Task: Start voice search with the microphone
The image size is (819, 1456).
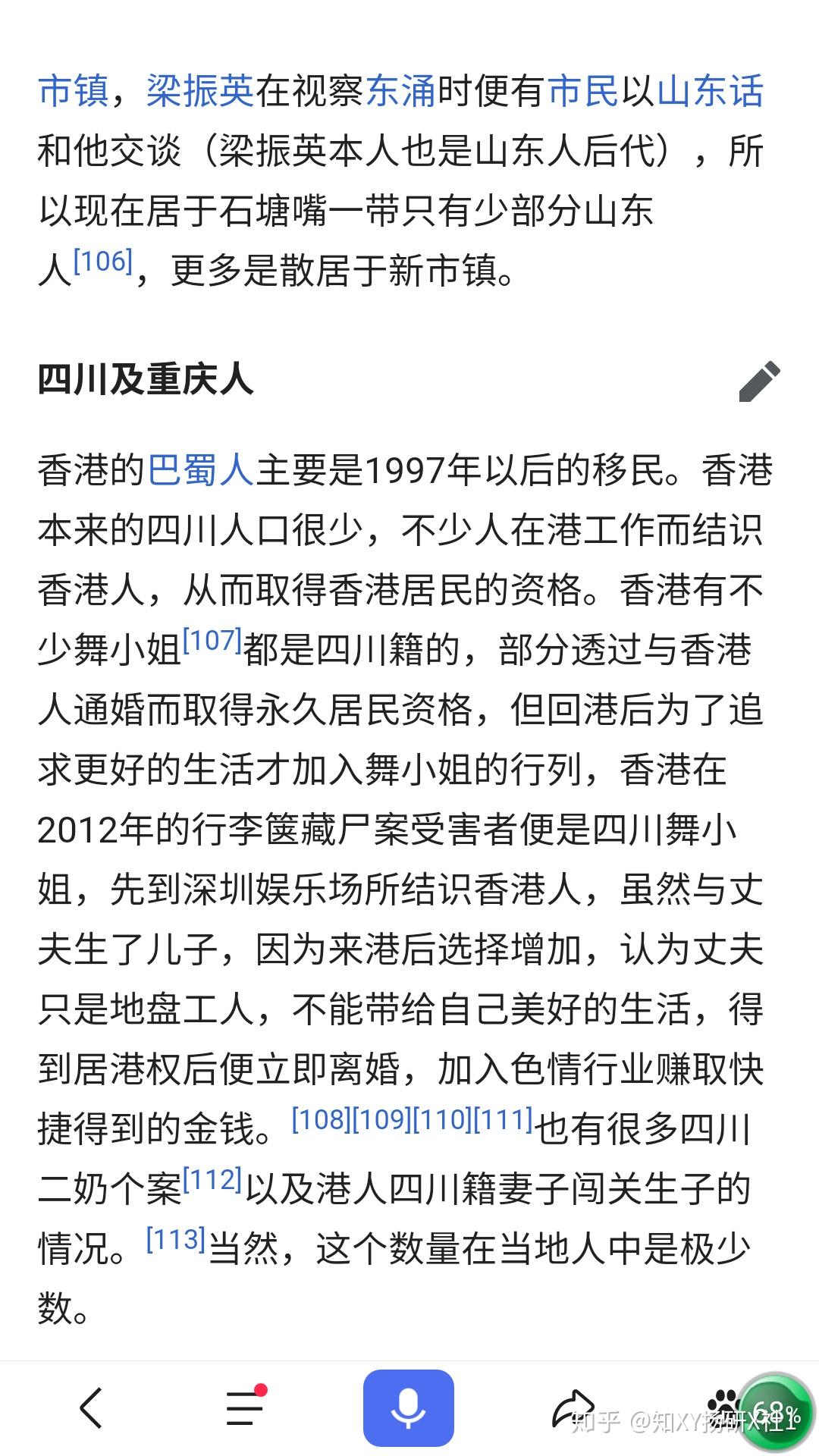Action: (x=408, y=1408)
